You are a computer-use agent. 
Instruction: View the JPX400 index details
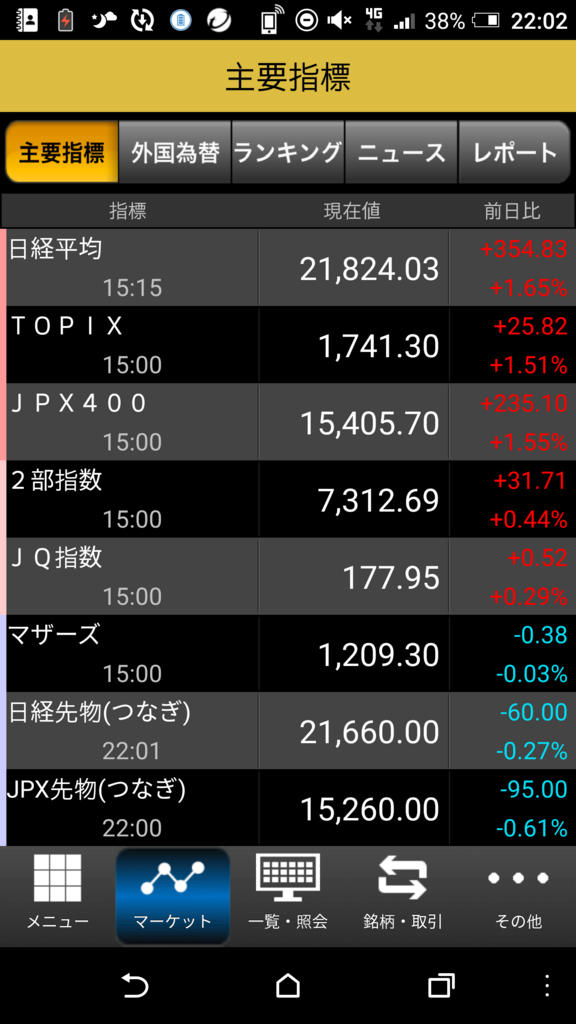[288, 422]
